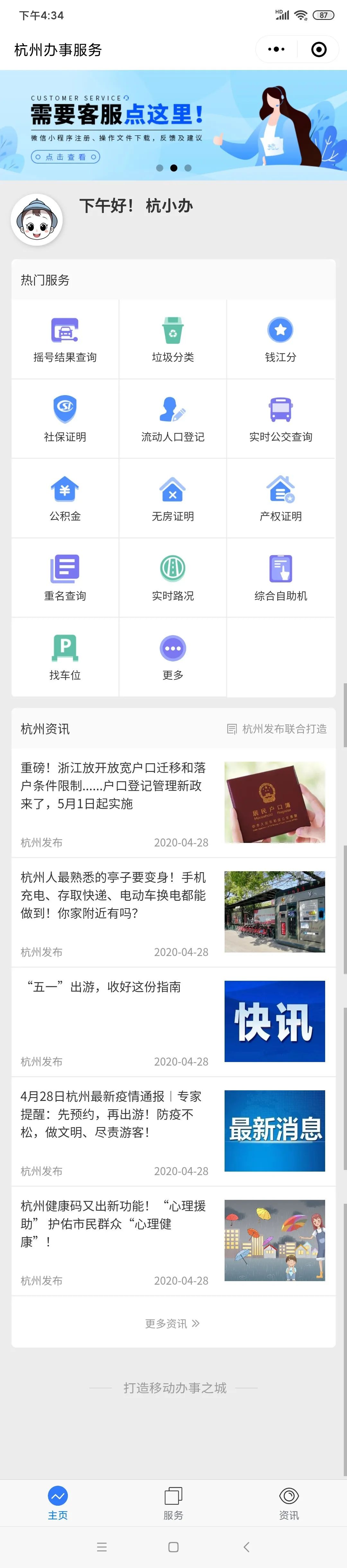The width and height of the screenshot is (347, 1568).
Task: Go to 流动人口登记
Action: click(x=173, y=419)
